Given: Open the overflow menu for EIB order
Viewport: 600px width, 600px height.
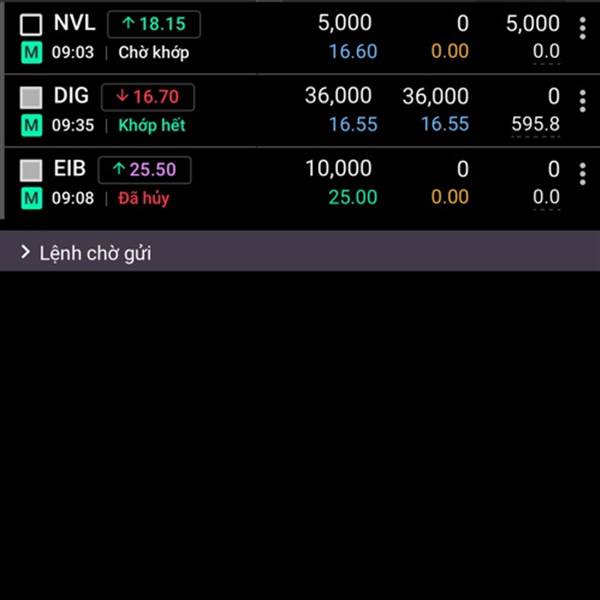Looking at the screenshot, I should click(583, 174).
